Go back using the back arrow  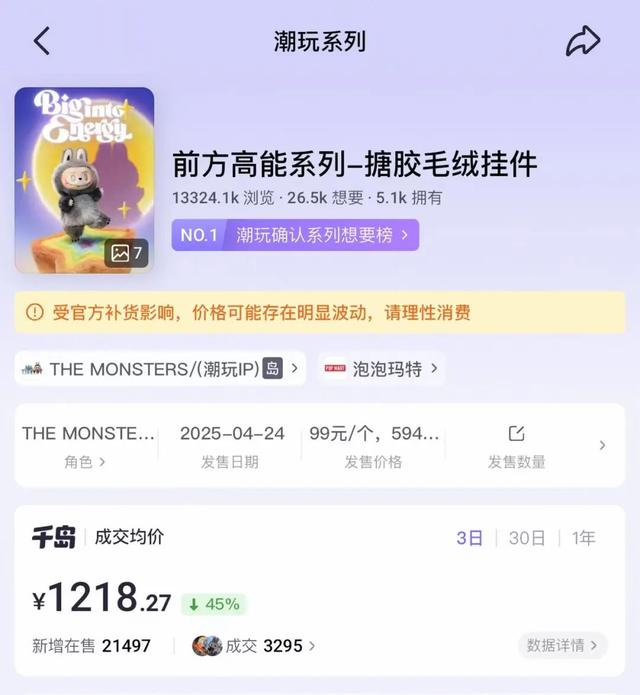[42, 41]
